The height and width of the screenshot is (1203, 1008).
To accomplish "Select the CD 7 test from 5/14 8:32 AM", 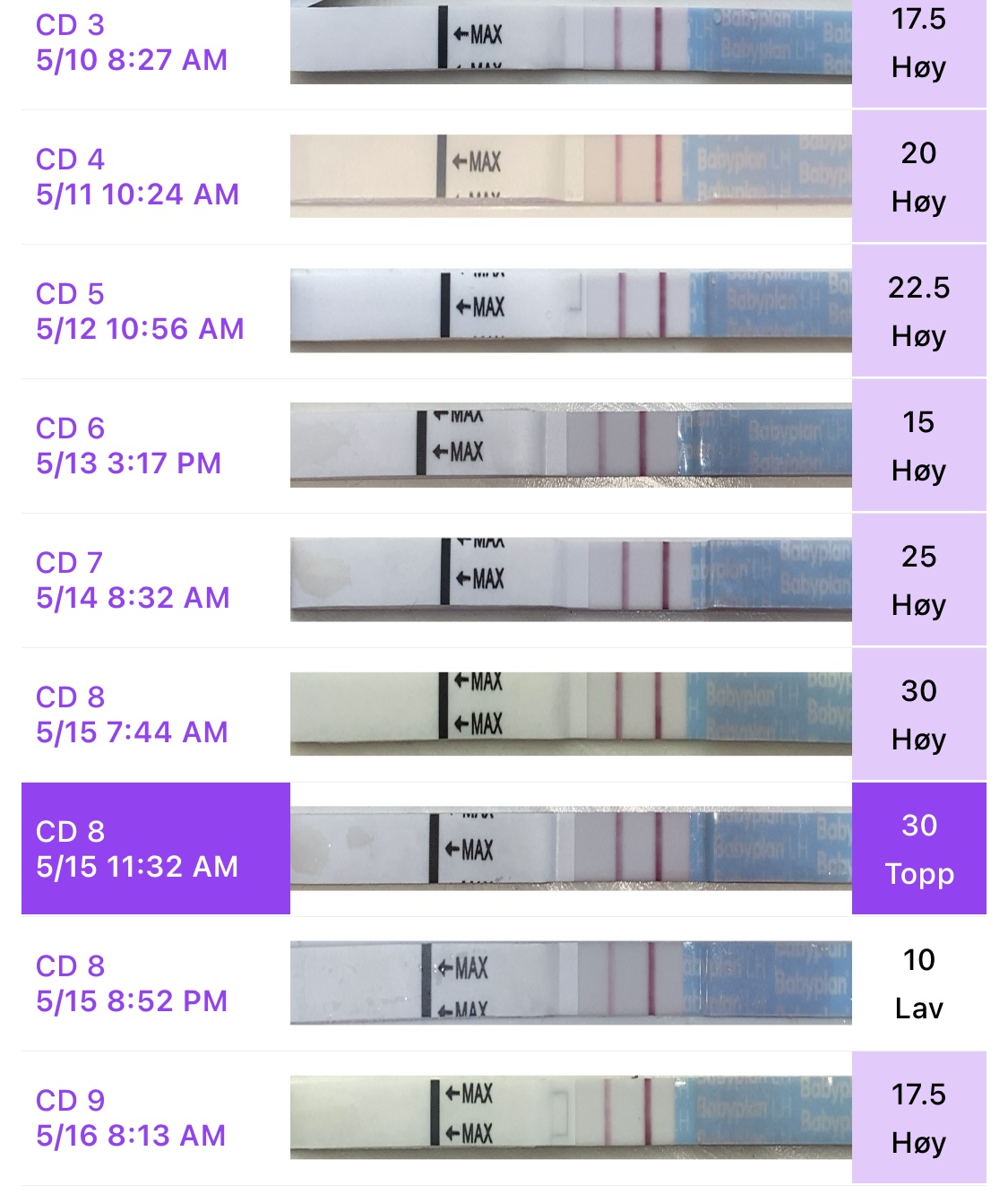I will 133,580.
